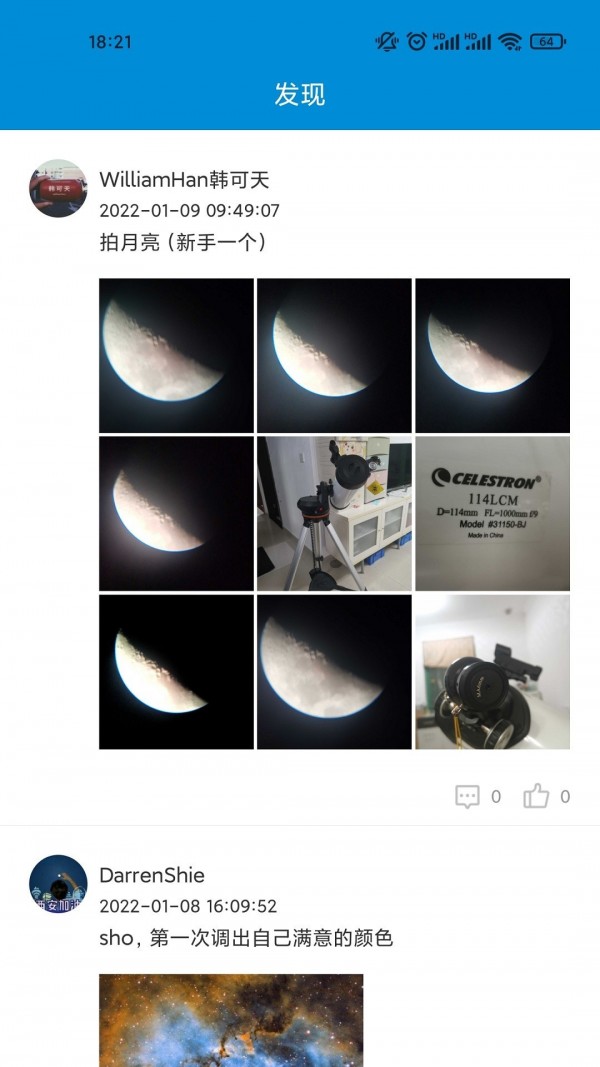Open DarrenShie username link
600x1067 pixels.
pos(152,875)
